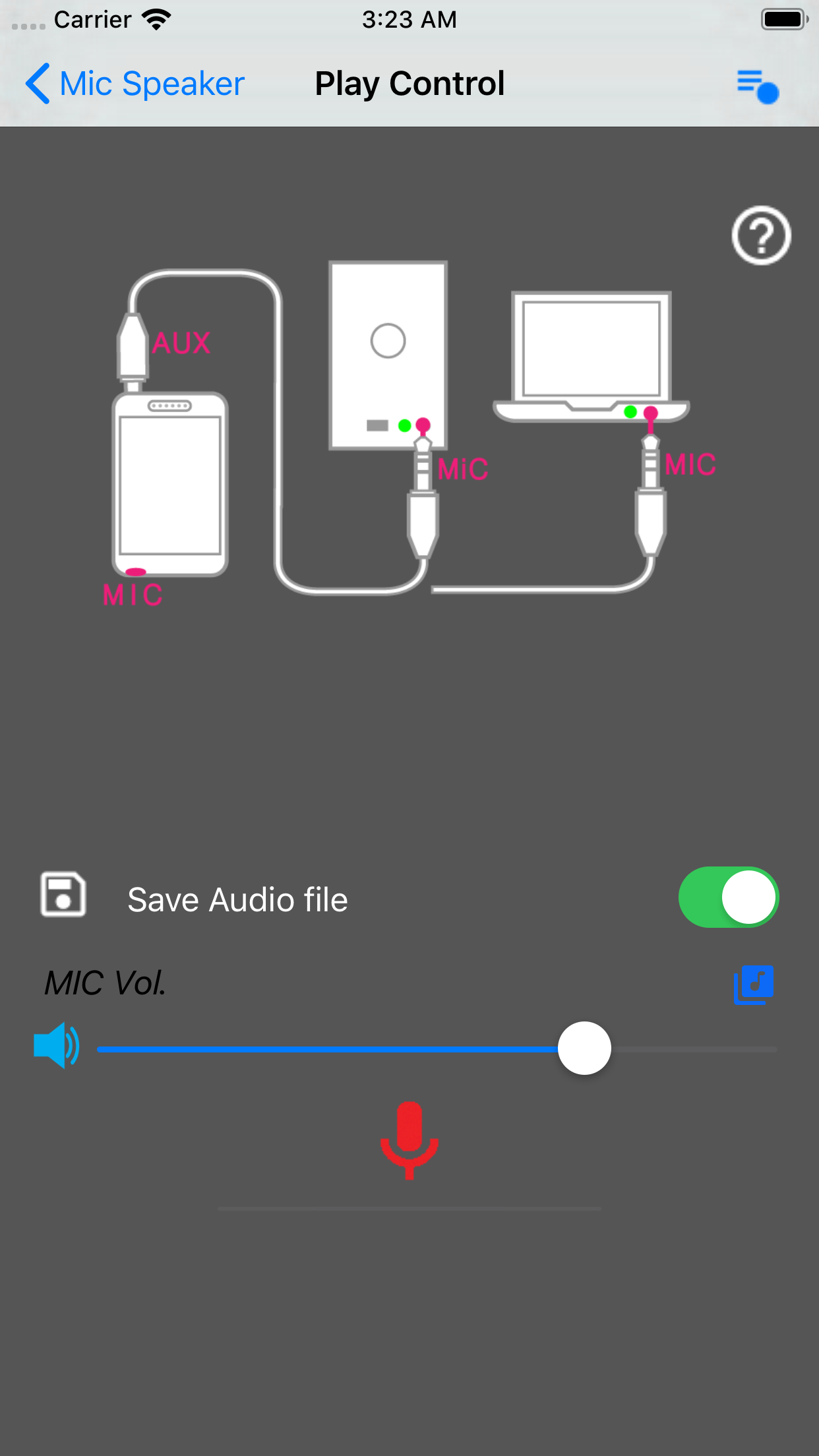This screenshot has height=1456, width=819.
Task: Open the recordings list icon top right
Action: coord(753,86)
